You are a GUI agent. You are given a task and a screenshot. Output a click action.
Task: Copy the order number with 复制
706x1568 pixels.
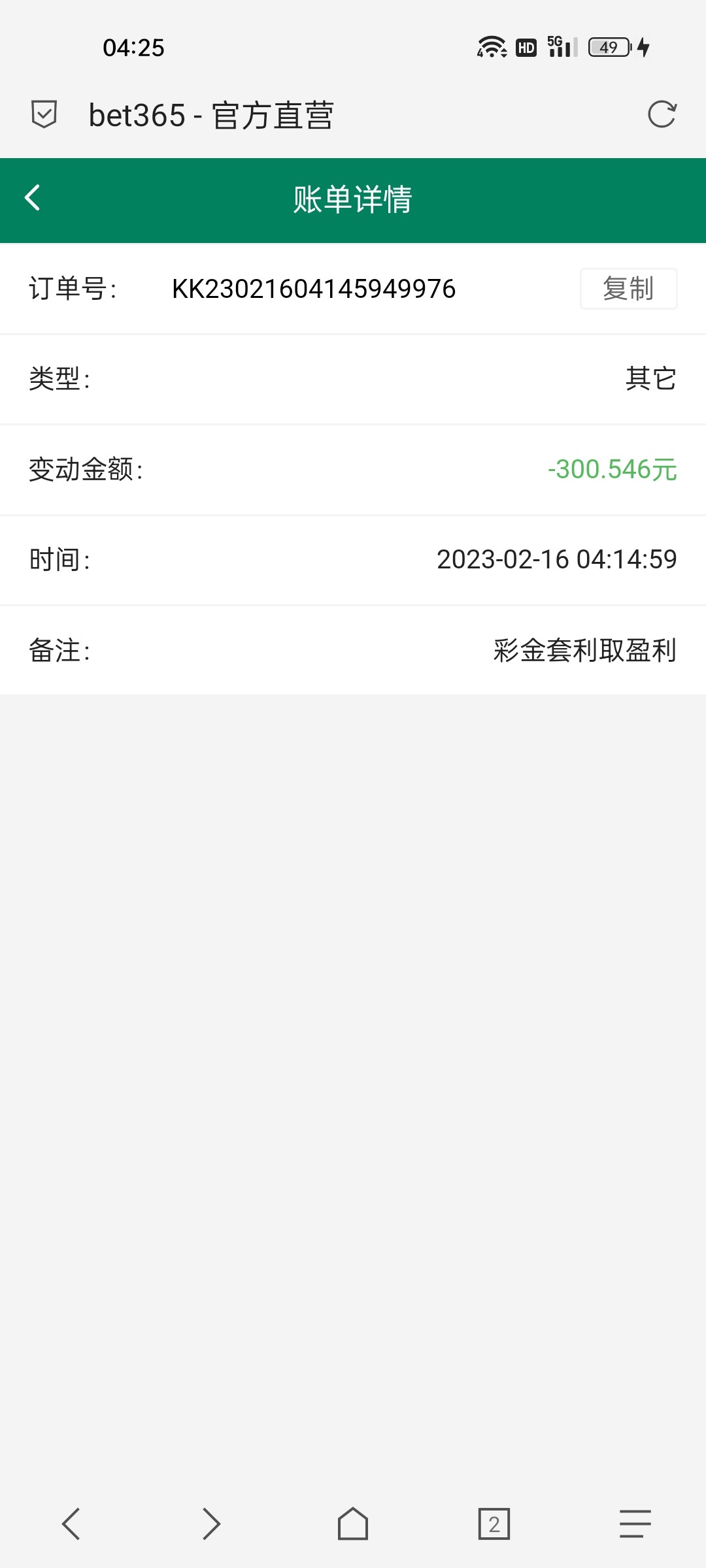[x=628, y=289]
